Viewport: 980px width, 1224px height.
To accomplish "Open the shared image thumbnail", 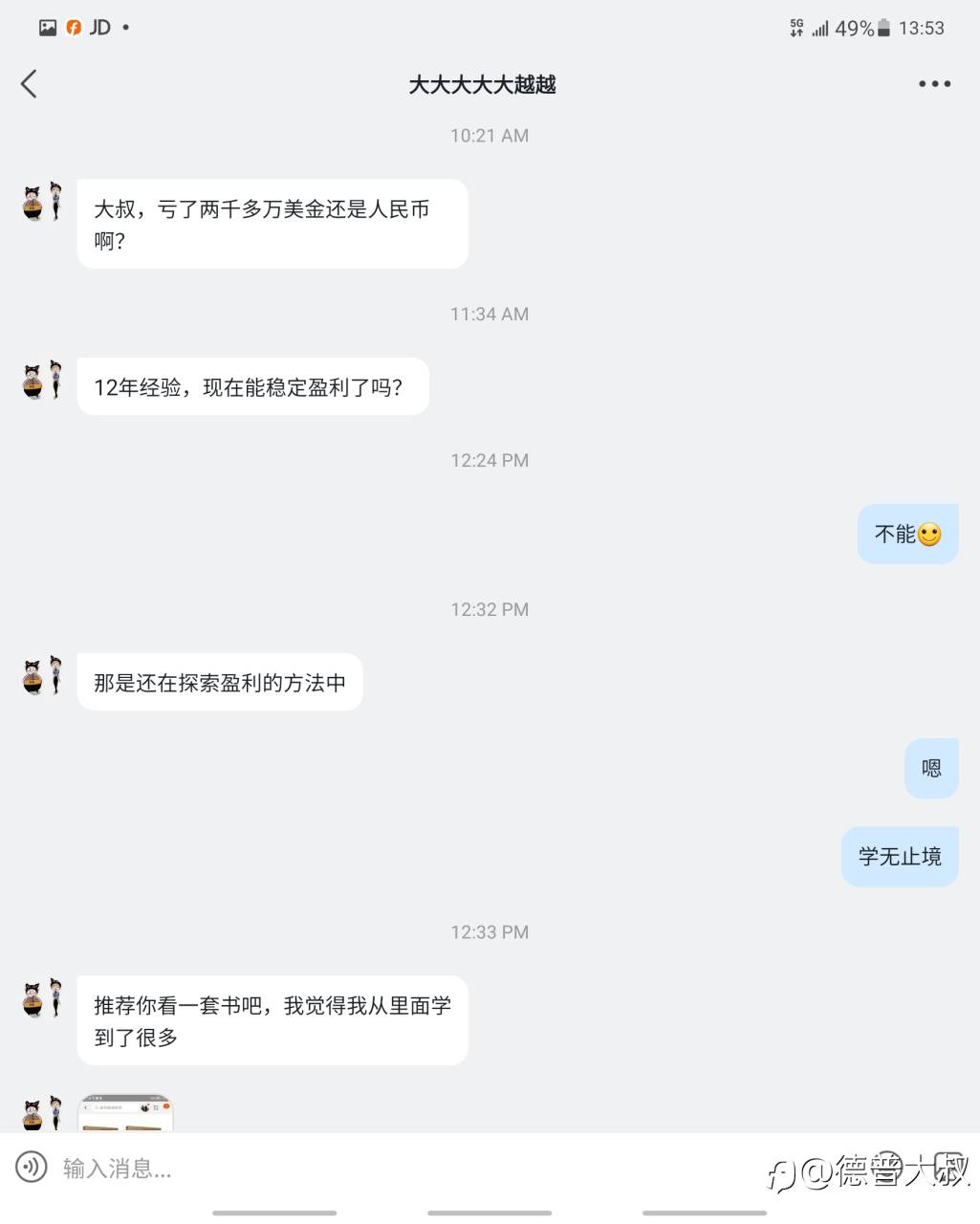I will point(125,1114).
